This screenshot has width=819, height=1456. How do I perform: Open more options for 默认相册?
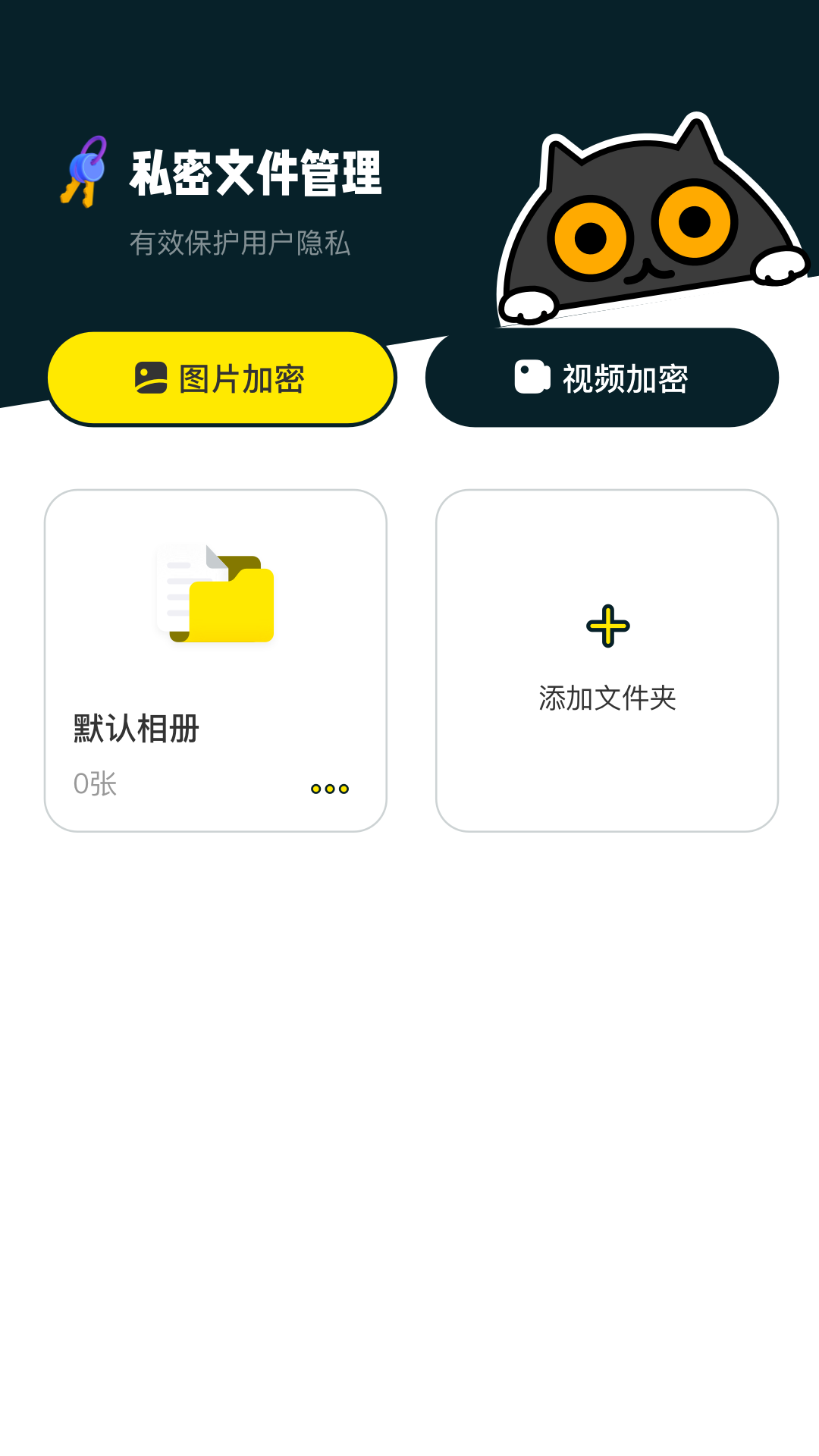point(330,789)
